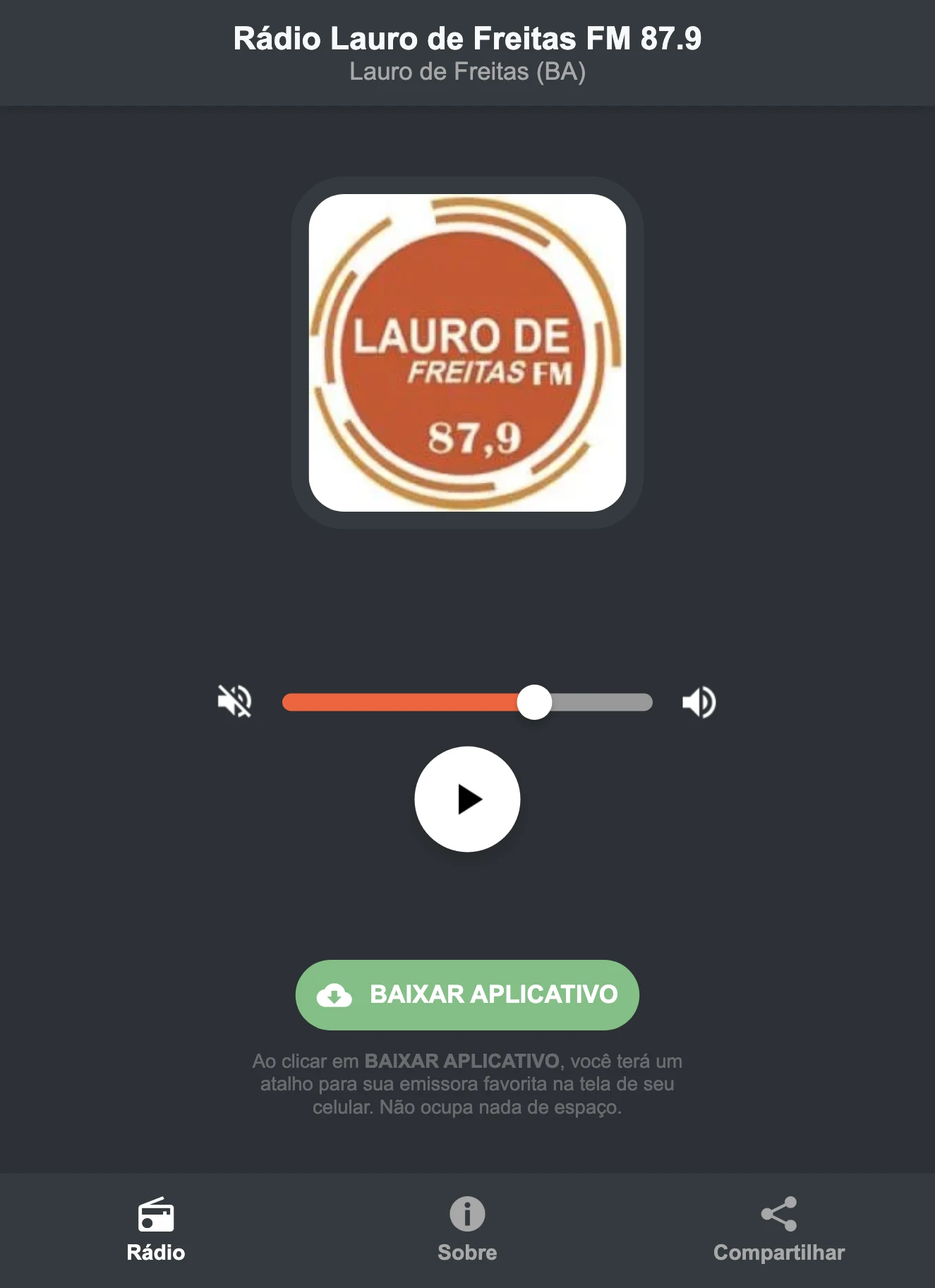This screenshot has height=1288, width=935.
Task: Click the gray end of the volume bar
Action: (x=607, y=701)
